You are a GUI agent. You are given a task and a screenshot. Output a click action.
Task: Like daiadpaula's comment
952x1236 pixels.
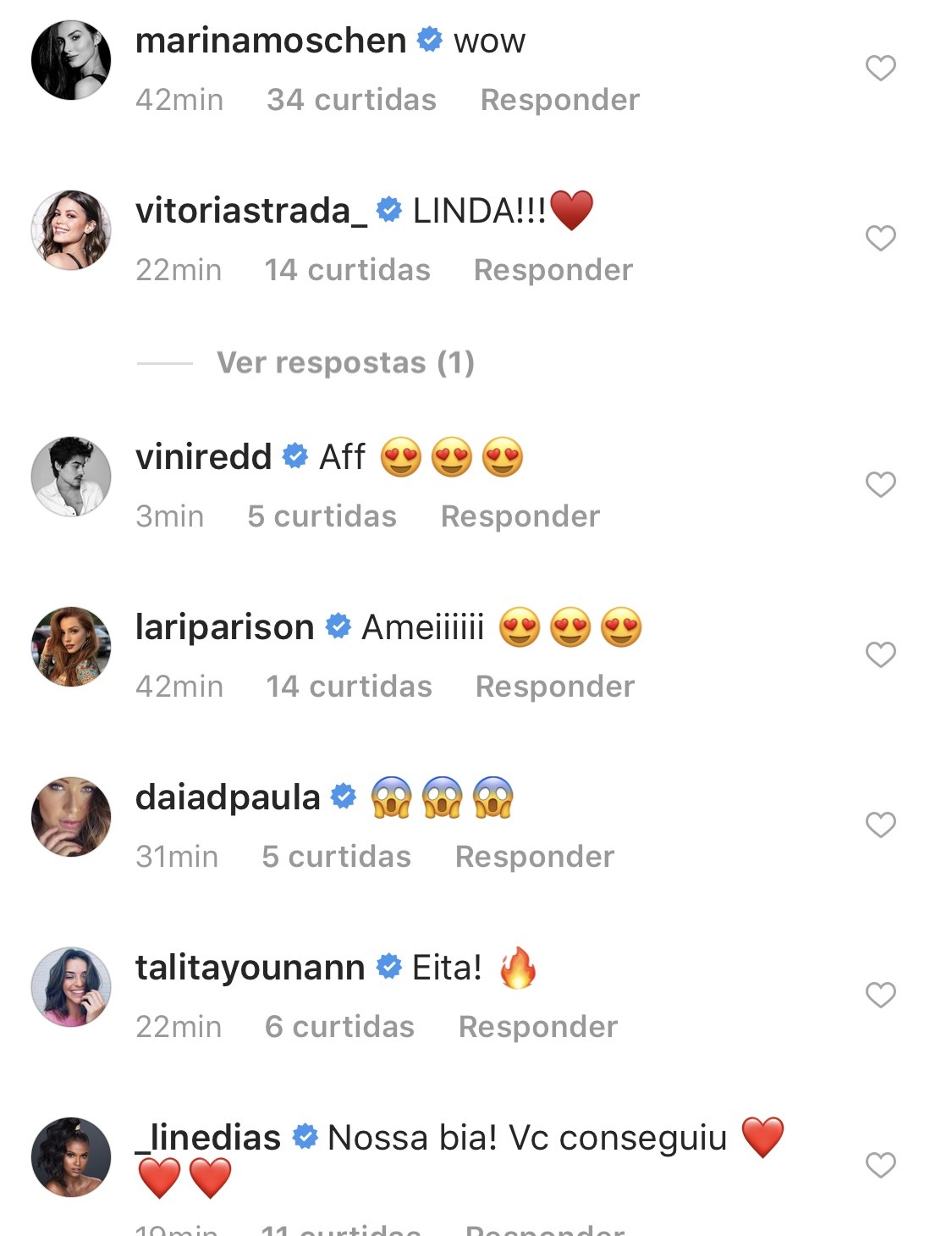point(880,825)
